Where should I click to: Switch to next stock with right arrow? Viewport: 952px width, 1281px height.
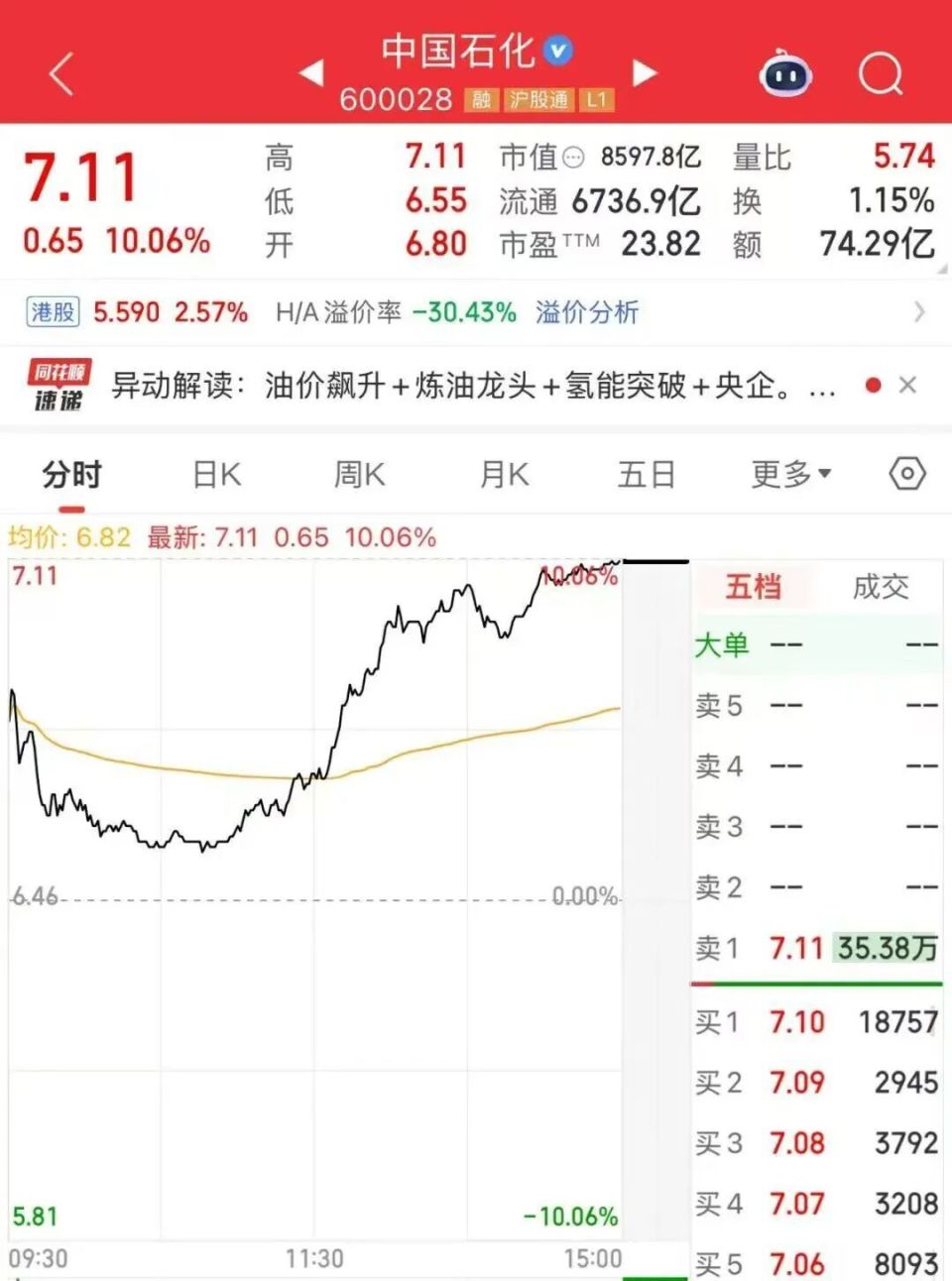645,73
